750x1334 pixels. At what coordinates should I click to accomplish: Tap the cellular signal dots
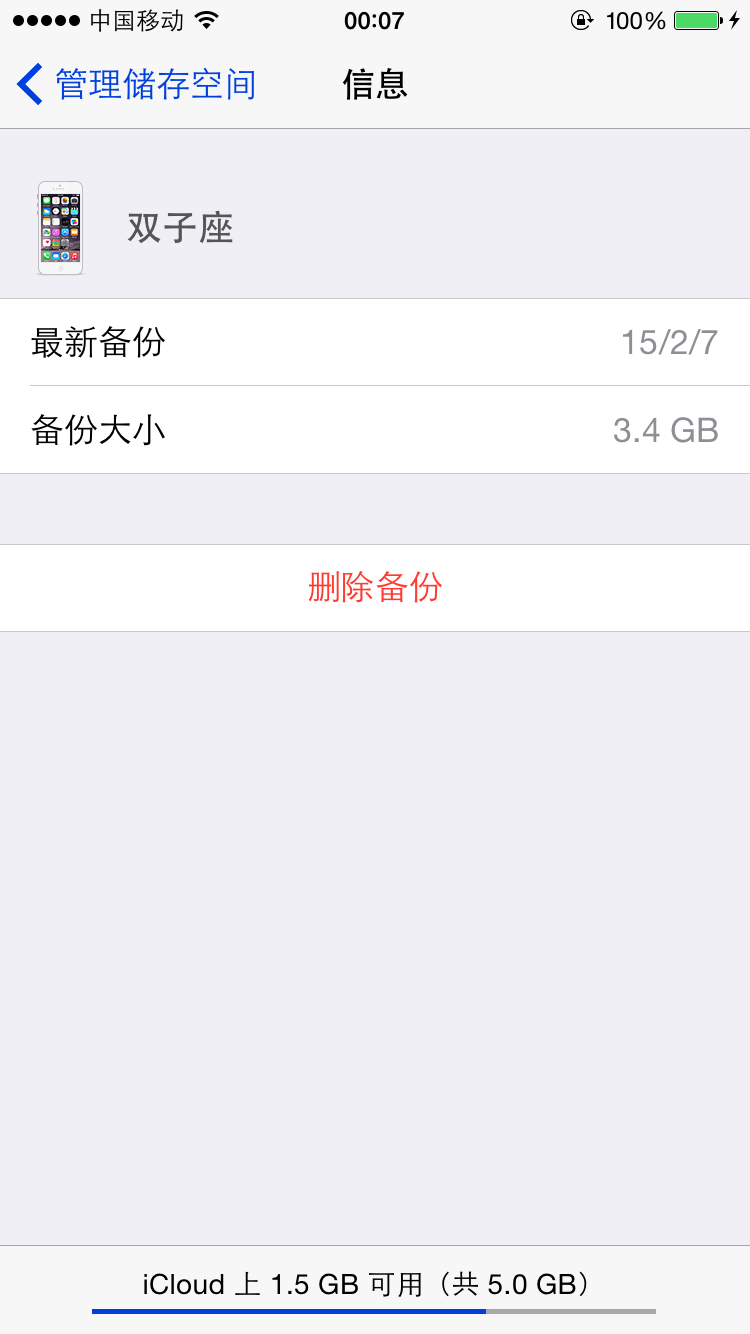(x=42, y=18)
